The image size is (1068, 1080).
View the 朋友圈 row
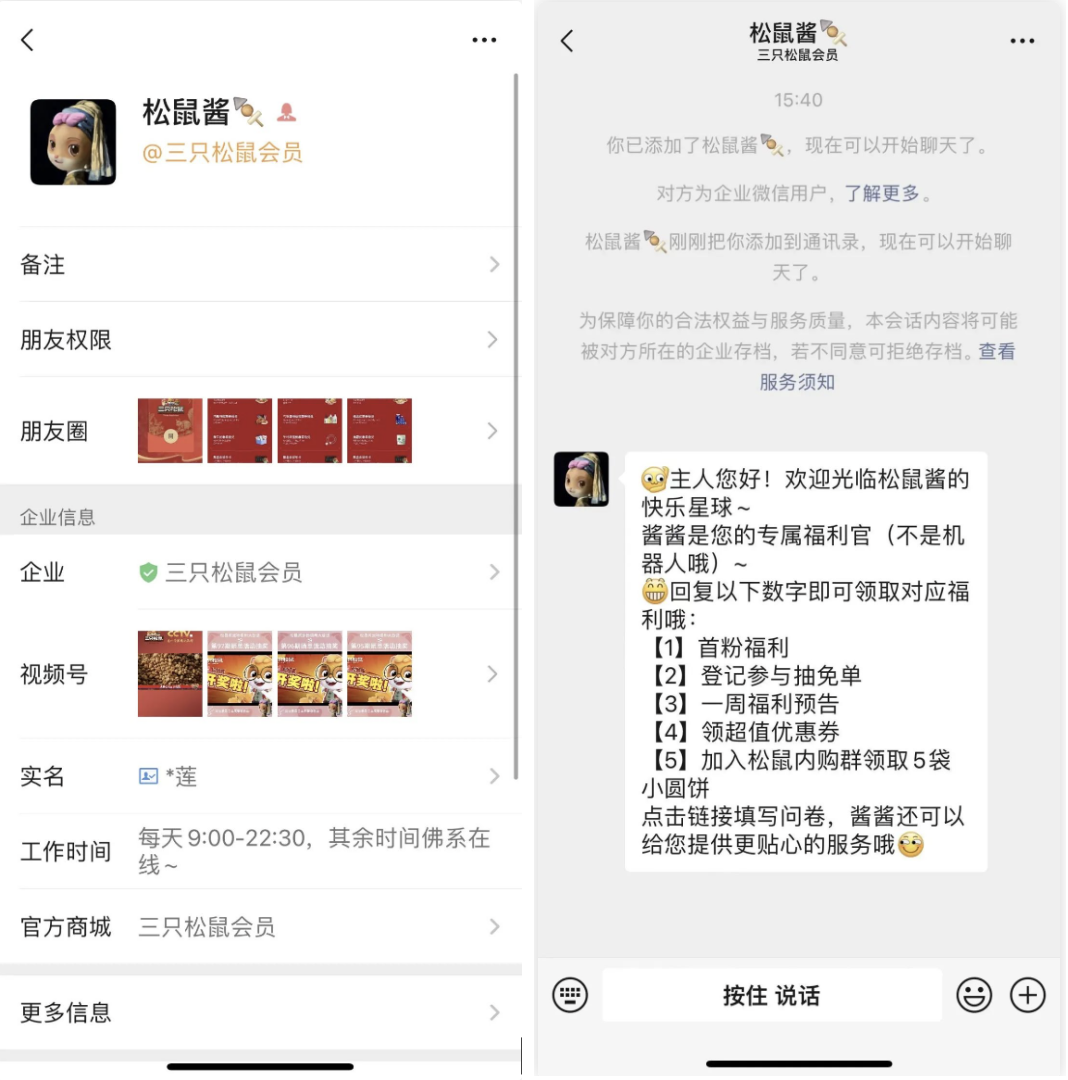pyautogui.click(x=260, y=431)
